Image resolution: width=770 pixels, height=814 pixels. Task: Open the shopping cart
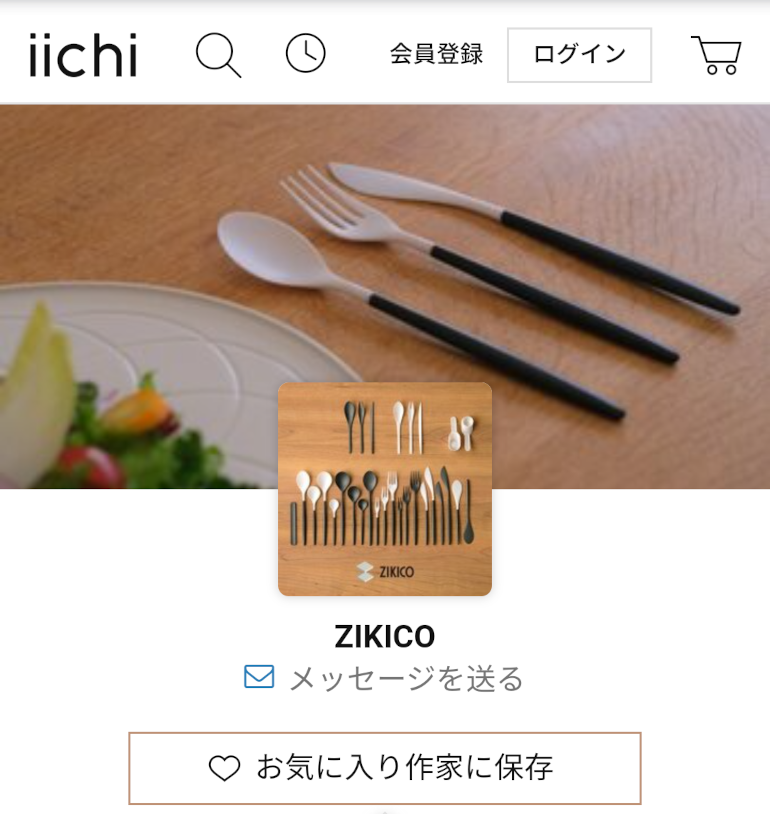pyautogui.click(x=716, y=55)
